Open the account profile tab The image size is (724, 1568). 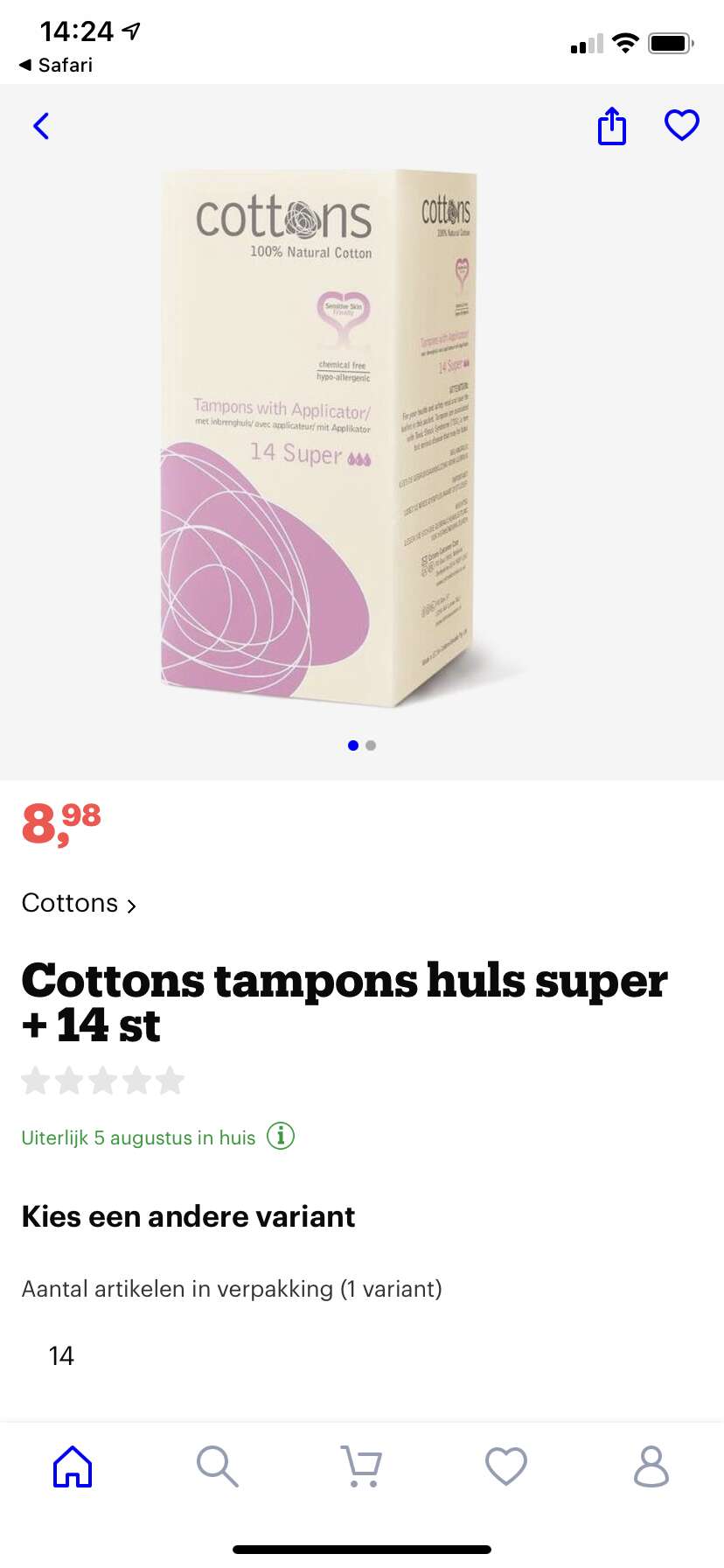(x=651, y=1466)
